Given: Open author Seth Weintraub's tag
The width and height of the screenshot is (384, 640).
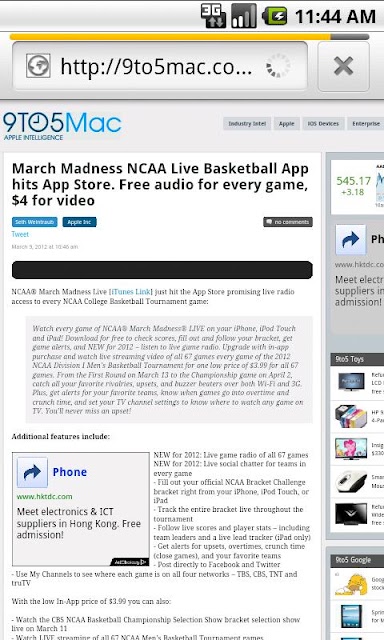Looking at the screenshot, I should [x=34, y=222].
